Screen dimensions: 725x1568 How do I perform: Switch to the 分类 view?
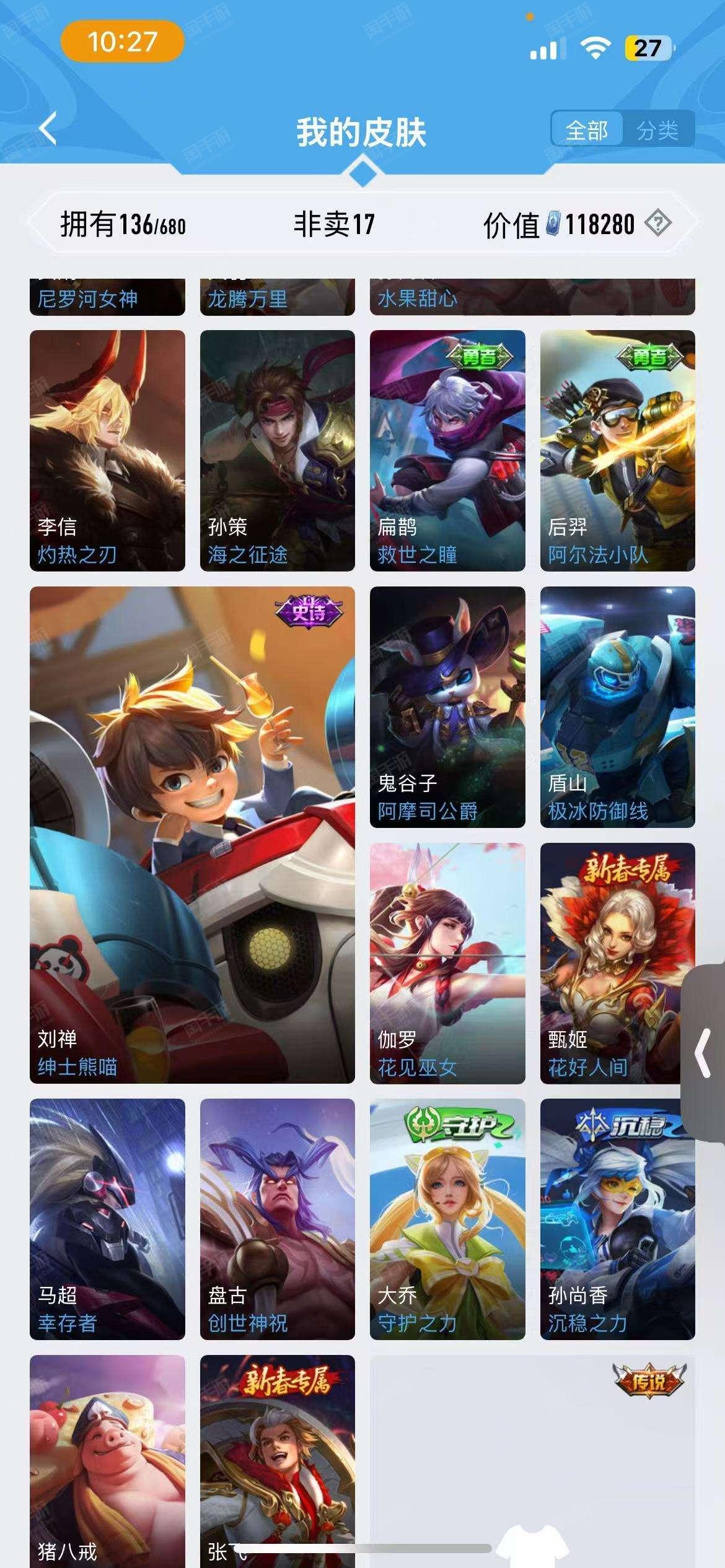(657, 130)
